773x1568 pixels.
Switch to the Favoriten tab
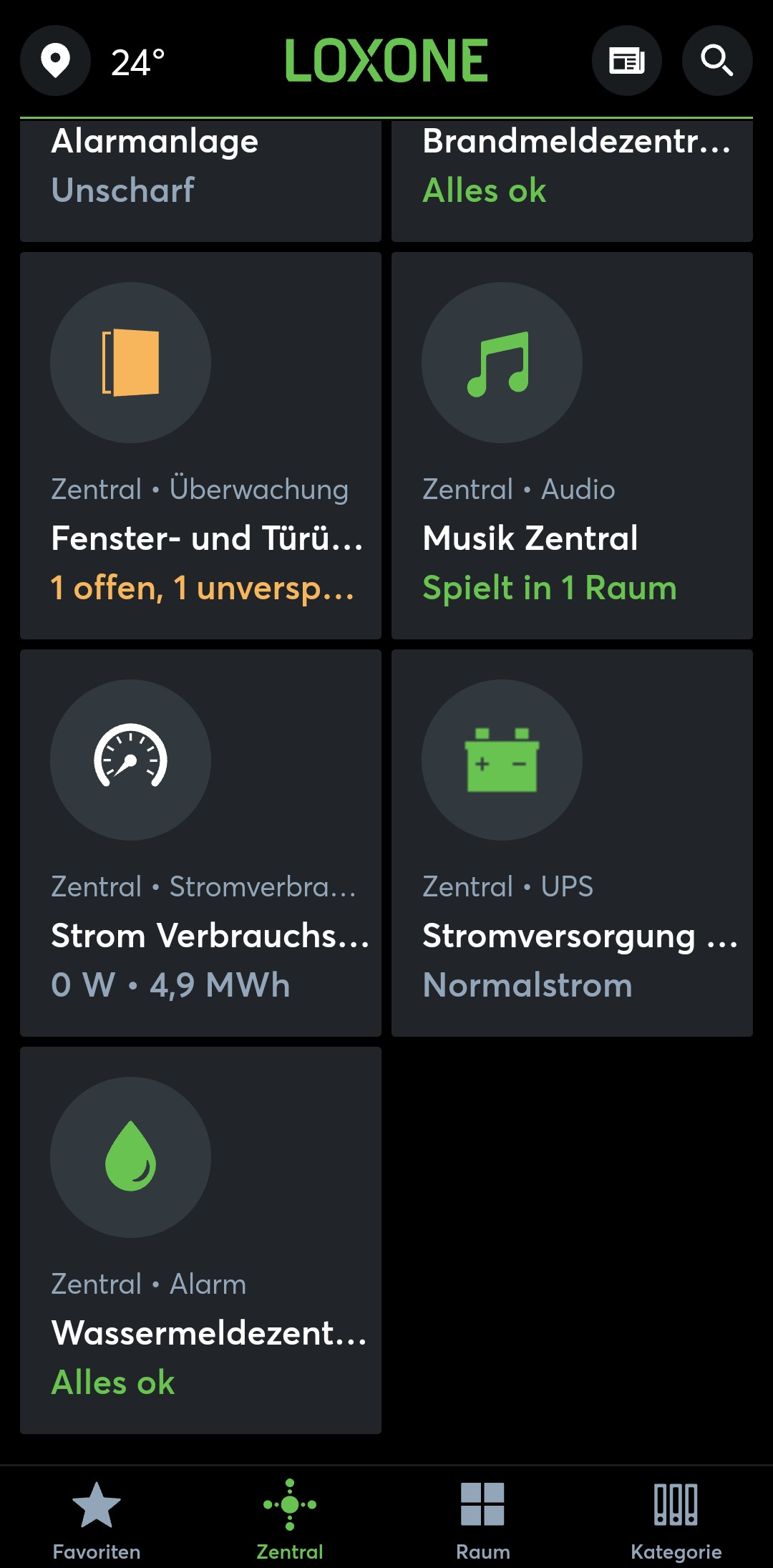[97, 1518]
